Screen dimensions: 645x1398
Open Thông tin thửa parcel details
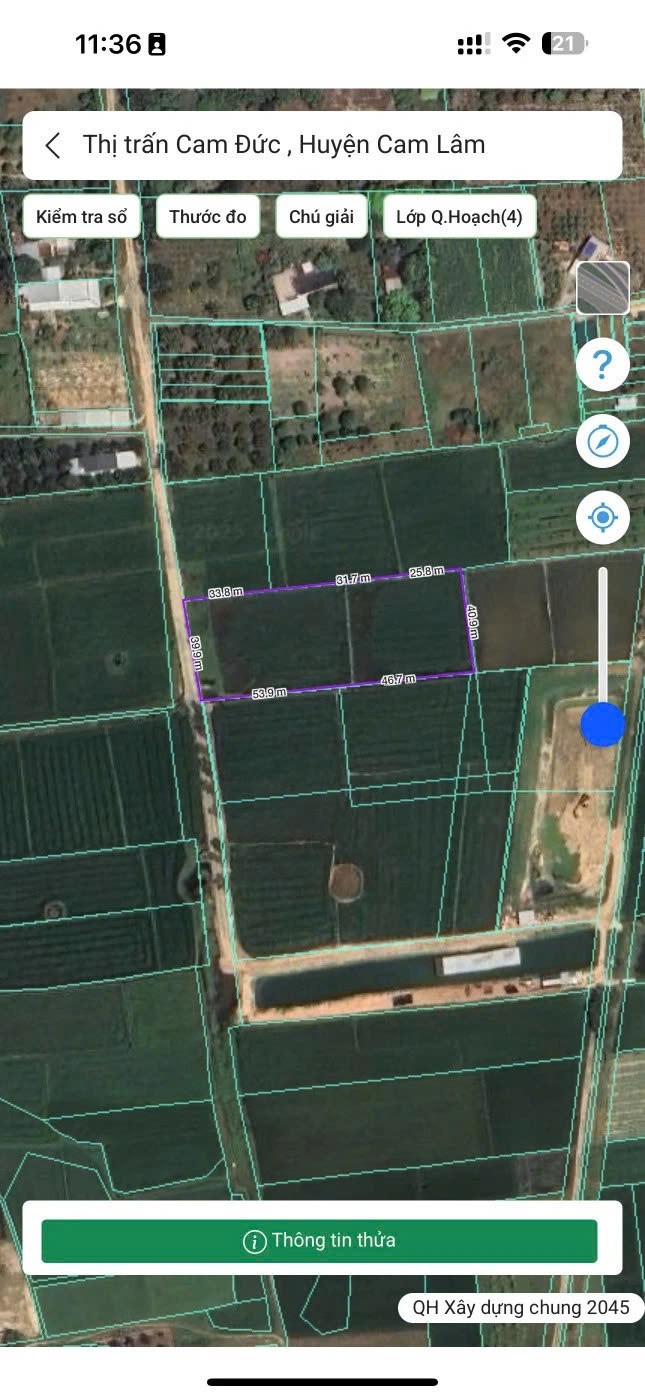click(319, 1241)
